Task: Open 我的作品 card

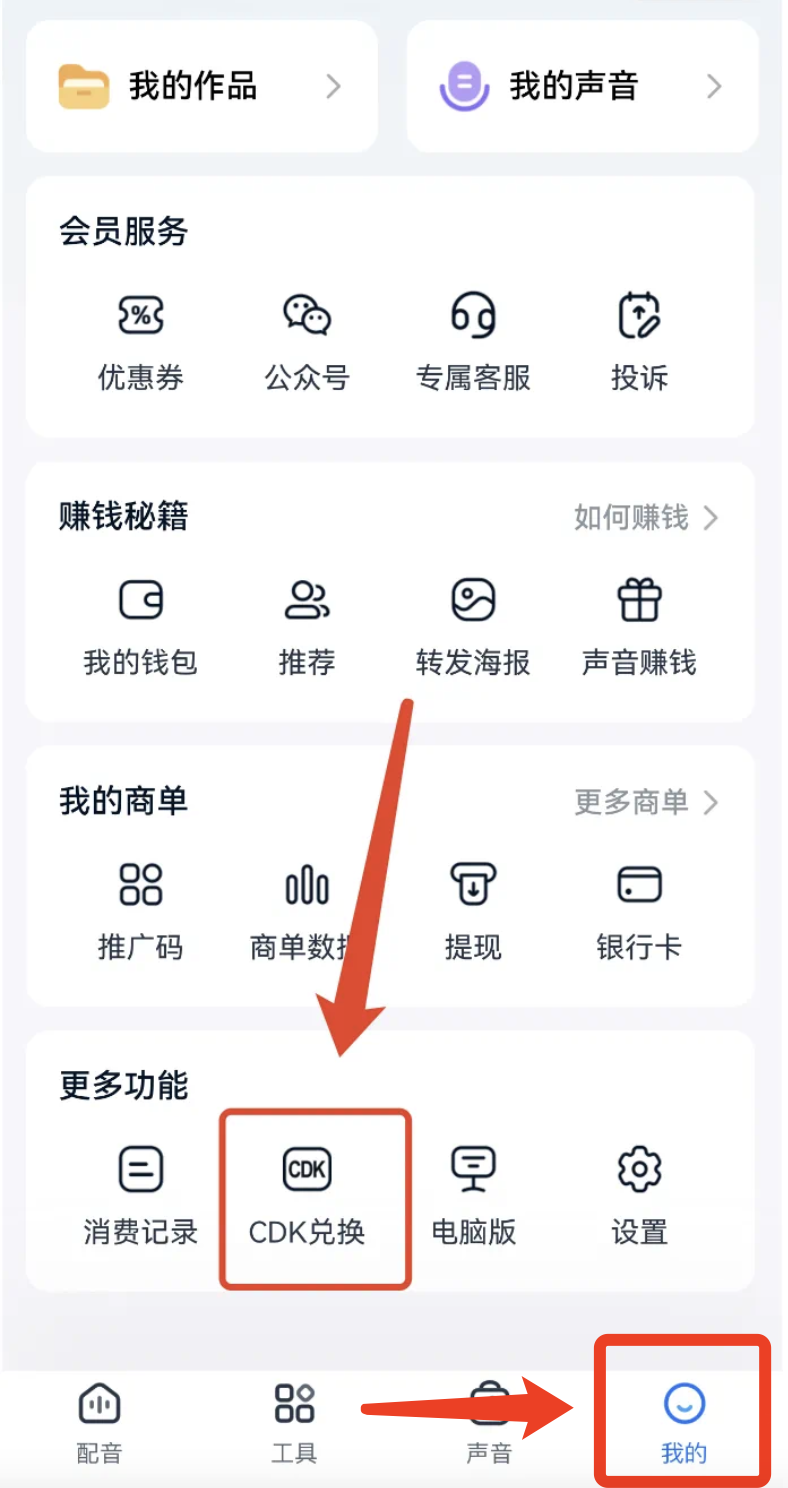Action: 201,87
